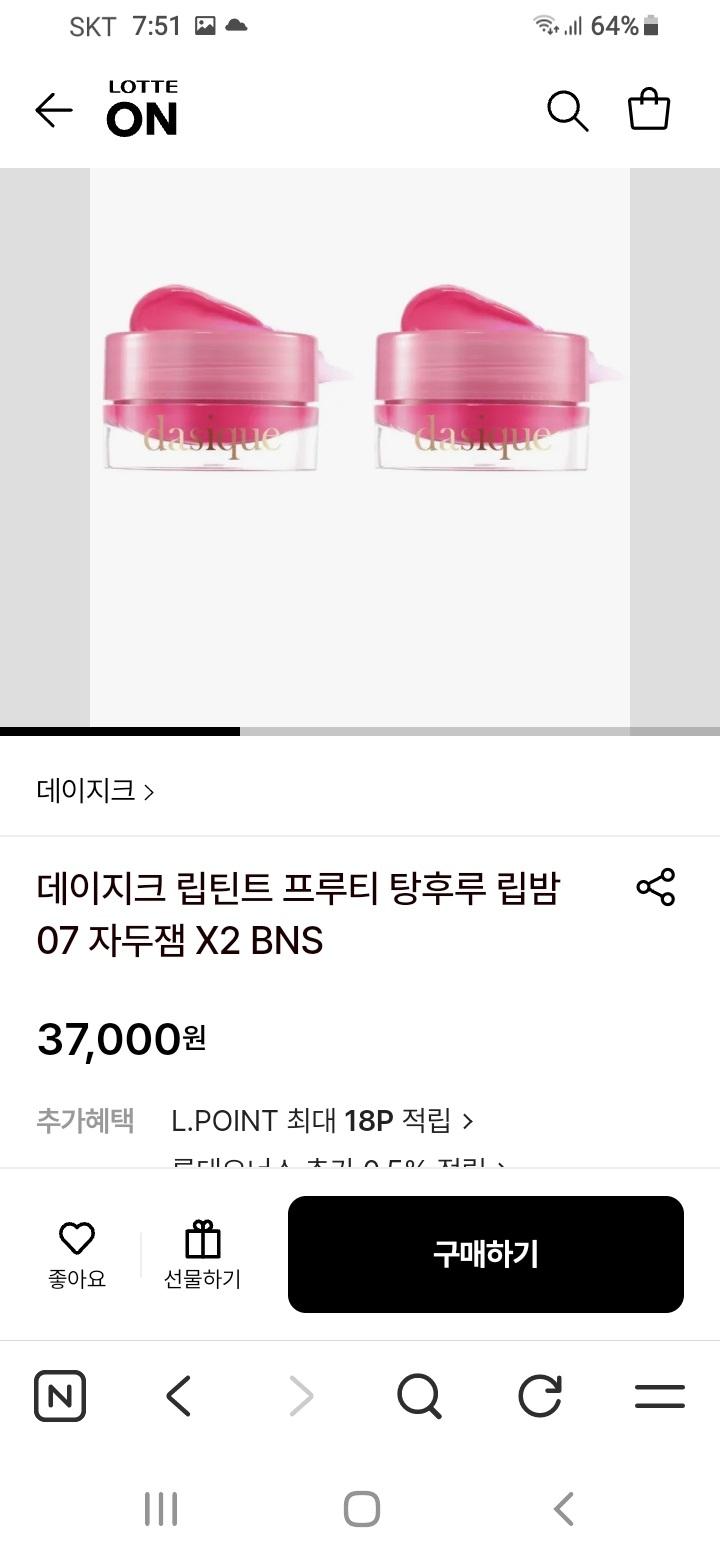Tap 구매하기 to buy now
Image resolution: width=720 pixels, height=1560 pixels.
tap(485, 1254)
